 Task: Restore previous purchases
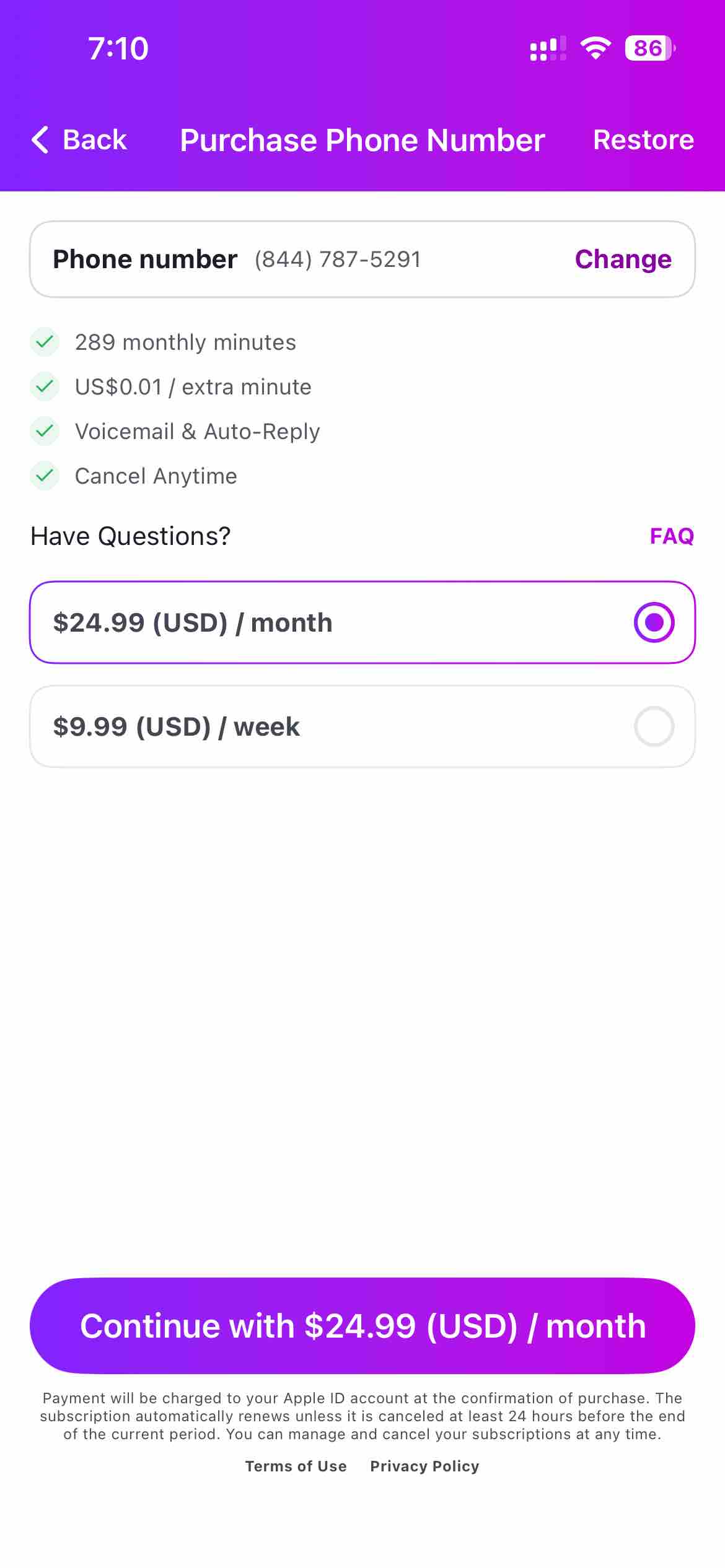(643, 140)
